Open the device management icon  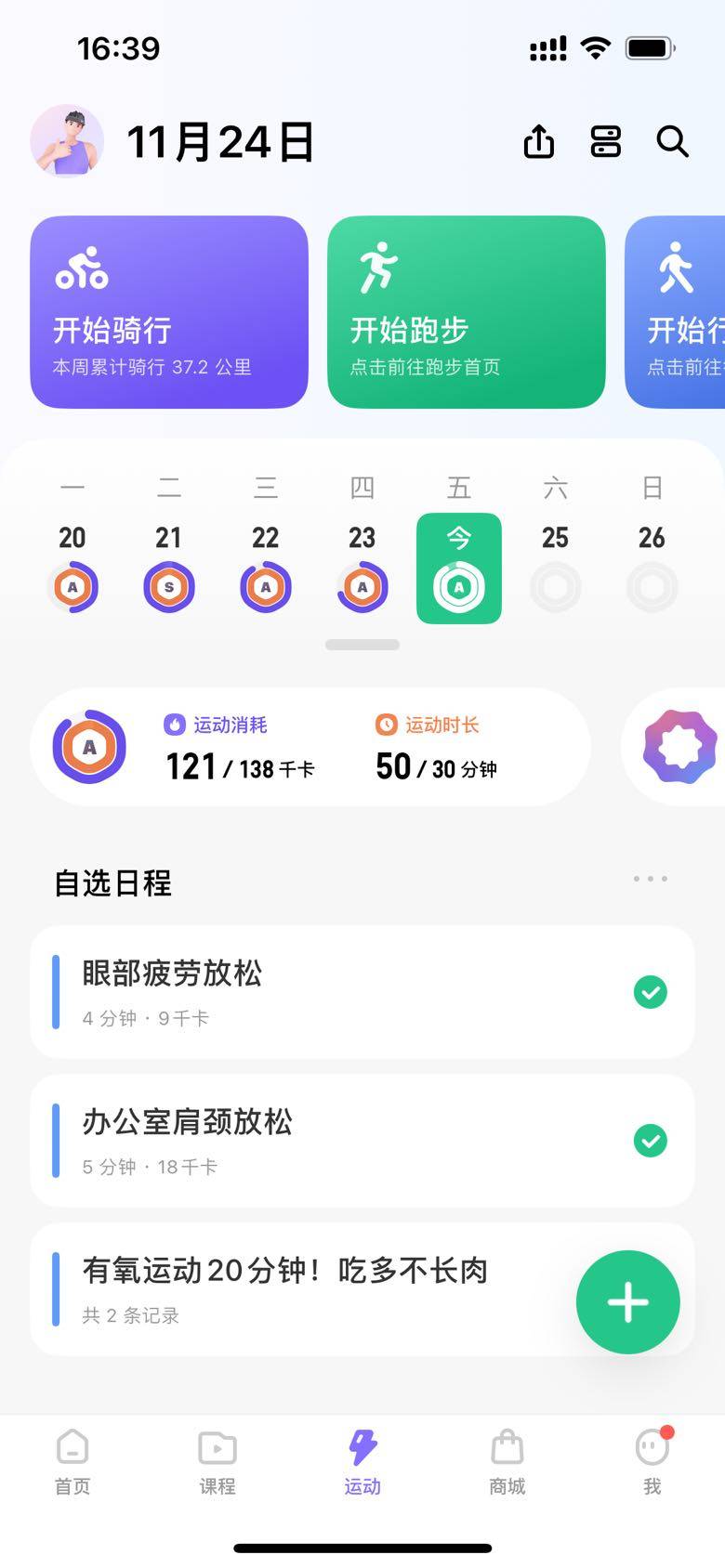click(606, 142)
